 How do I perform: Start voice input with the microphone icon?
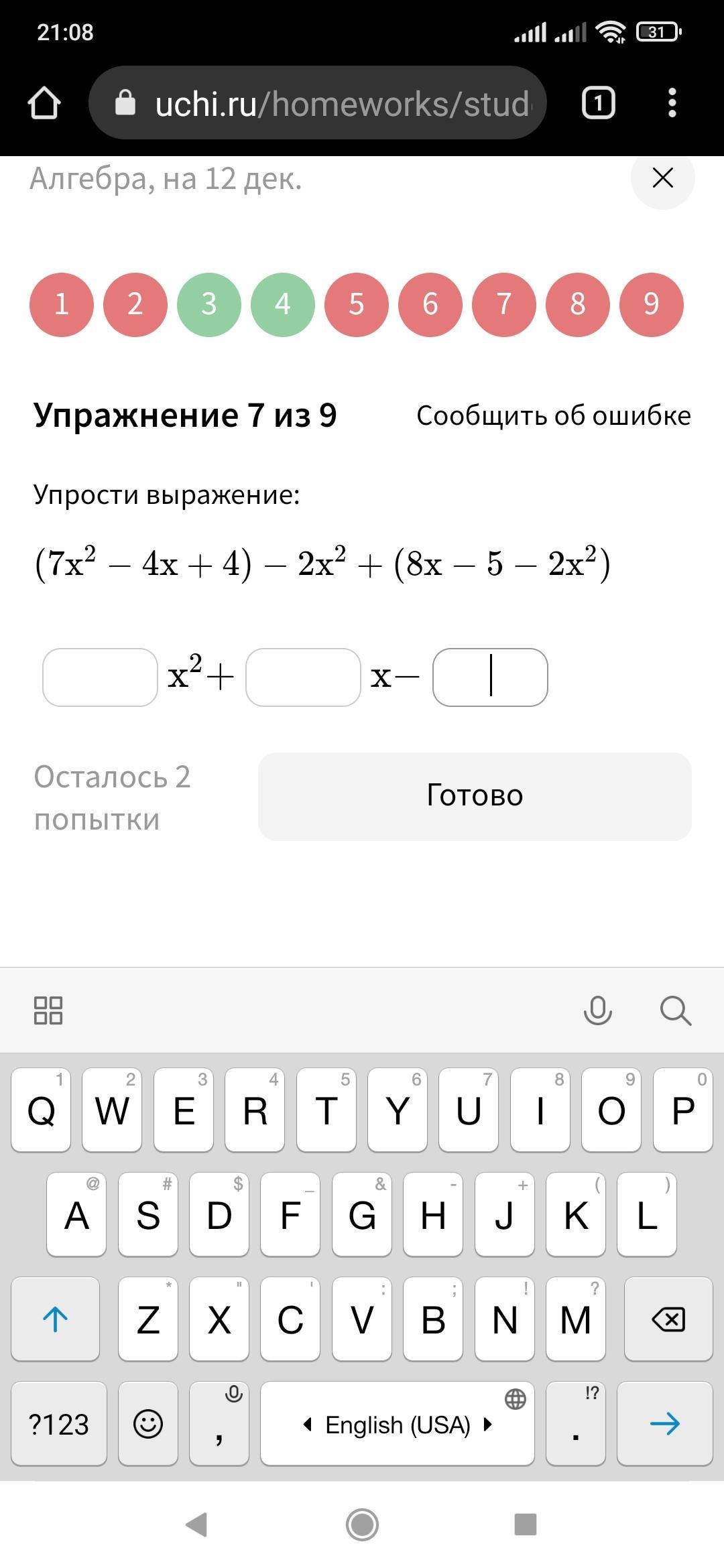click(x=598, y=1010)
